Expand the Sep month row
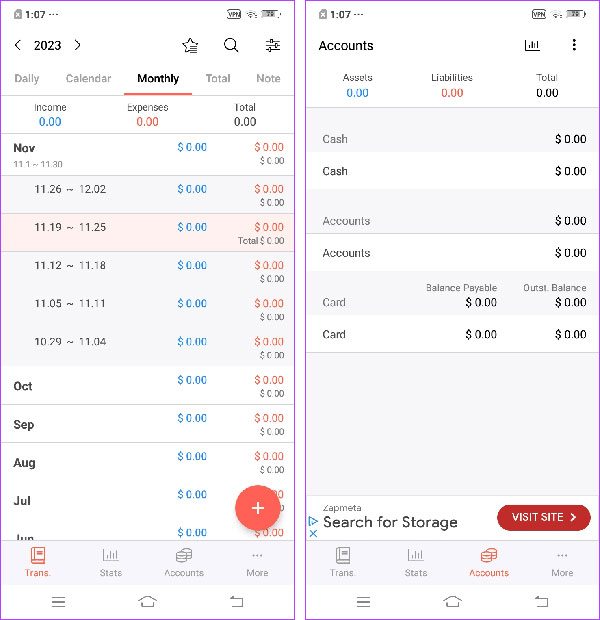The image size is (600, 620). 148,424
